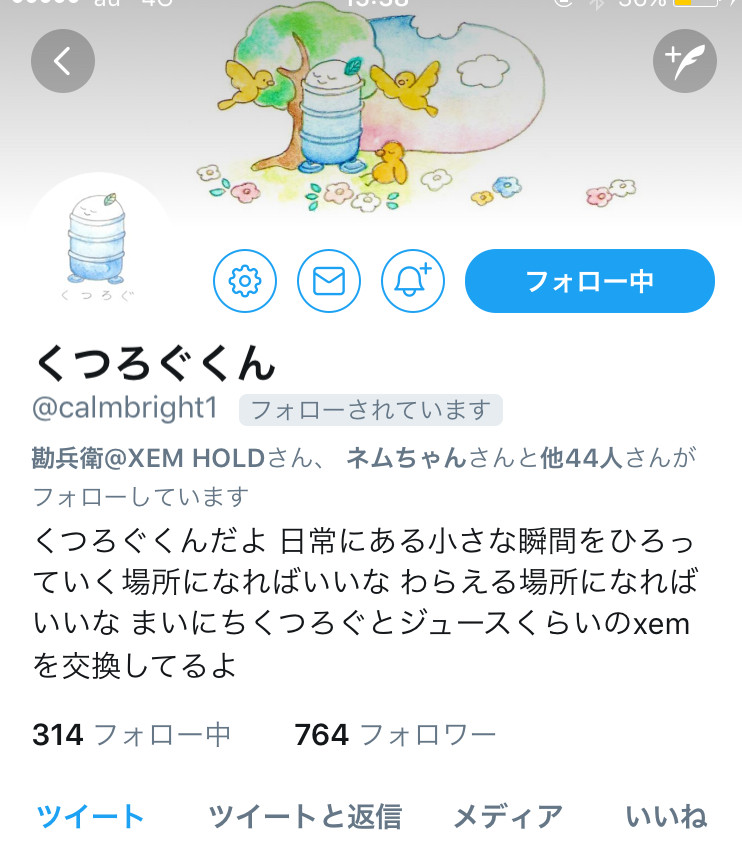Switch to the いいね tab
Viewport: 742px width, 848px height.
[x=666, y=817]
